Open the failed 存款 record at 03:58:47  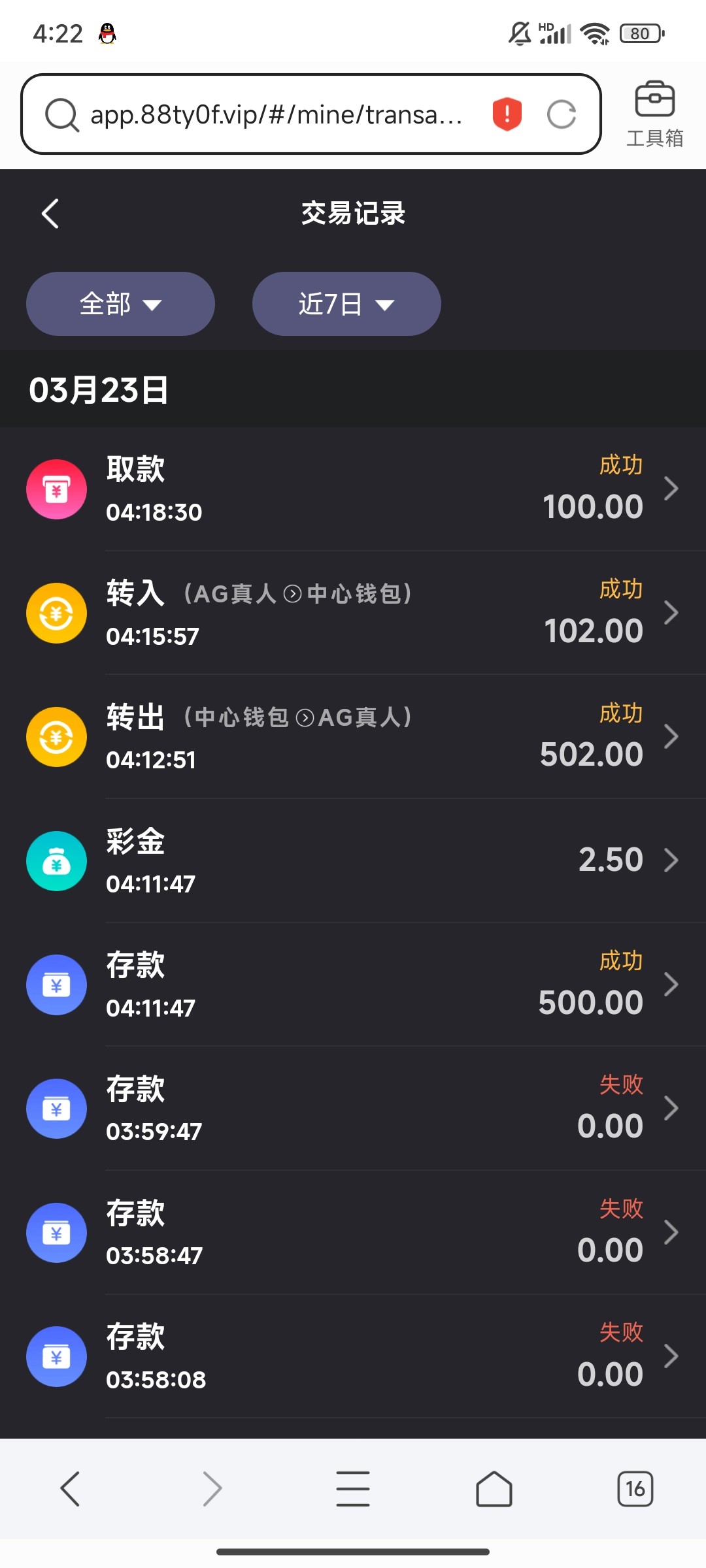point(353,1232)
